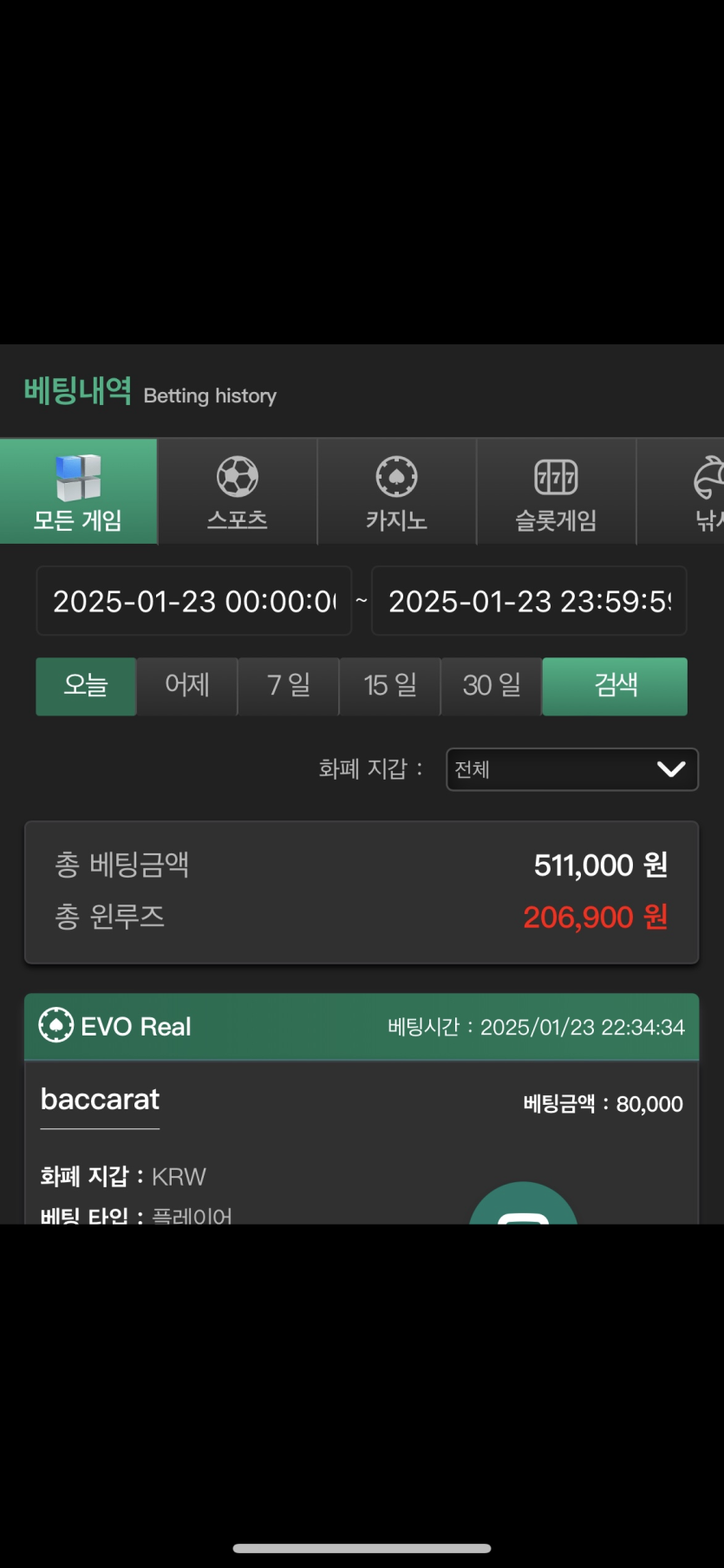Filter history by 7 일
The height and width of the screenshot is (1568, 724).
pos(288,686)
